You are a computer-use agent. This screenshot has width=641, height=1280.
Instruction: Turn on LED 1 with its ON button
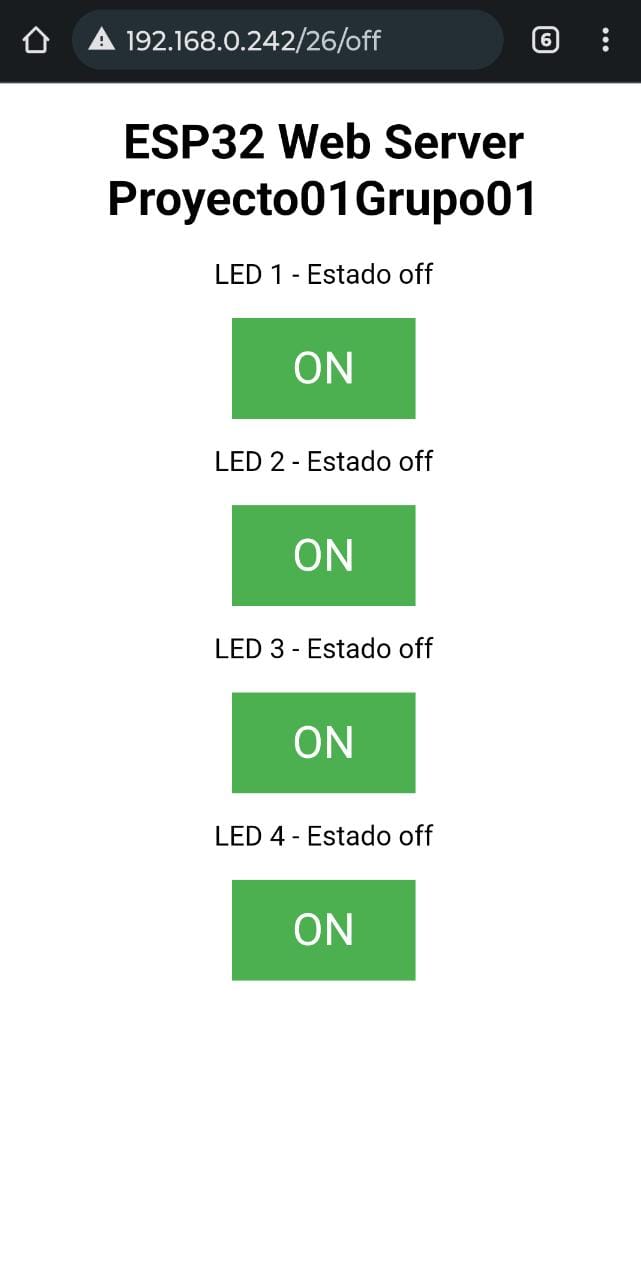[323, 368]
